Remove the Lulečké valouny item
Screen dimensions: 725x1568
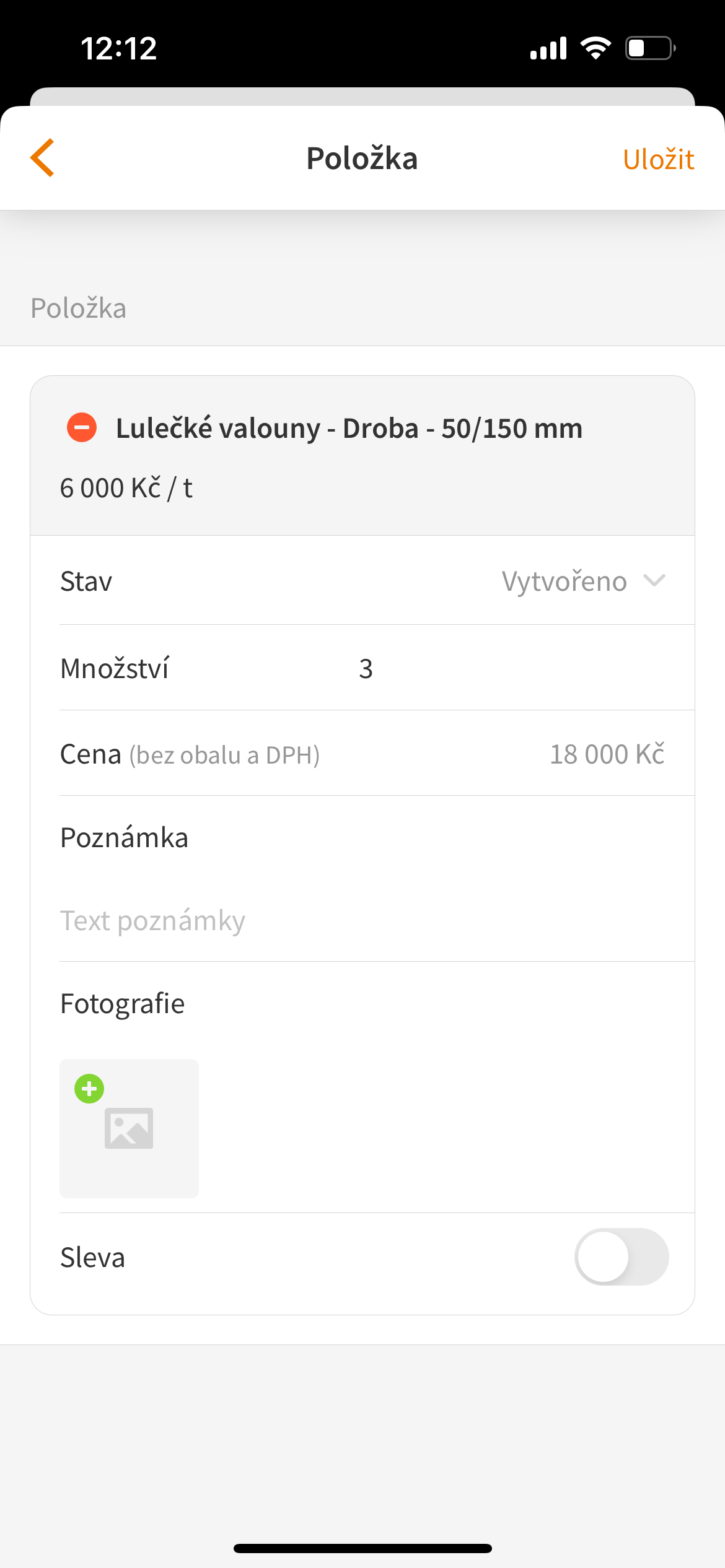[x=82, y=427]
